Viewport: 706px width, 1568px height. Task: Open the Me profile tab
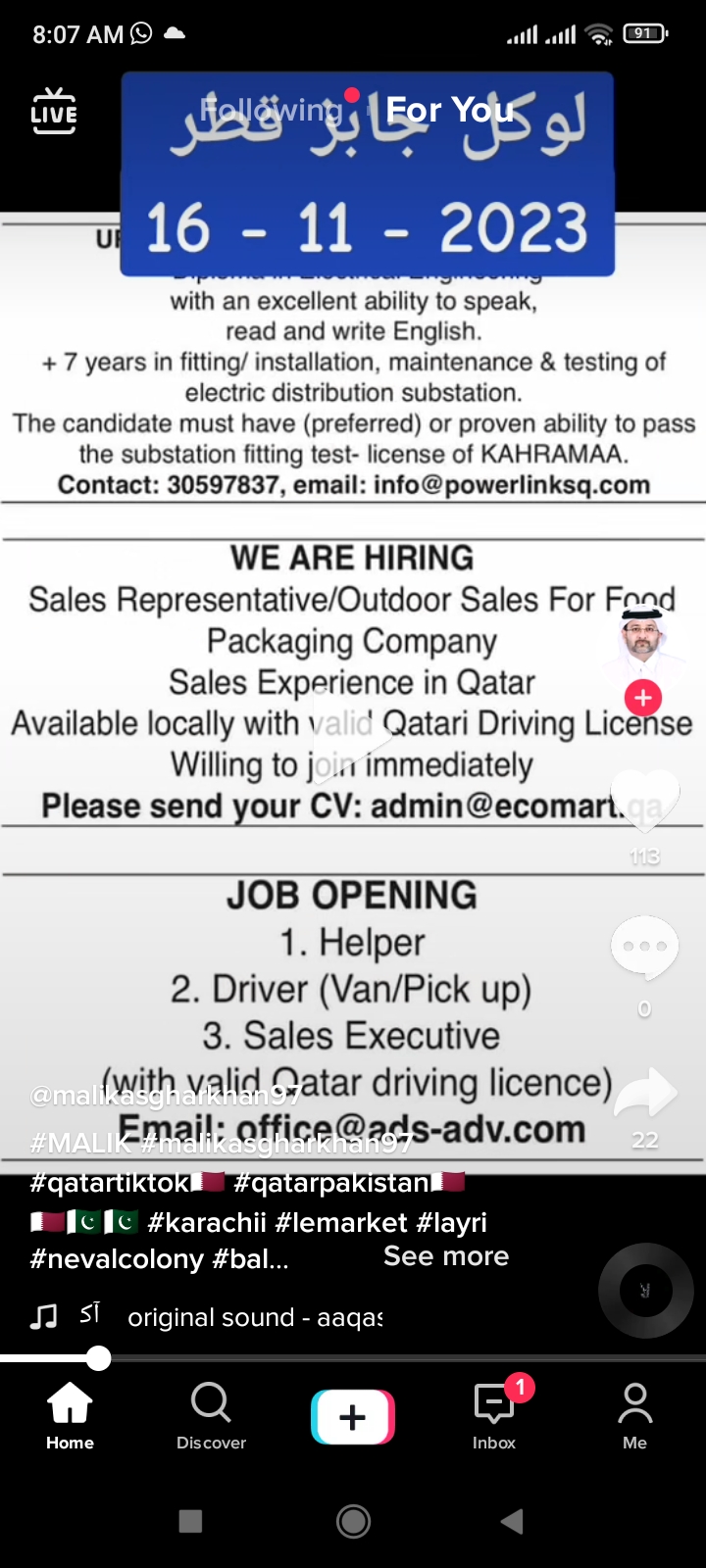pyautogui.click(x=634, y=1416)
